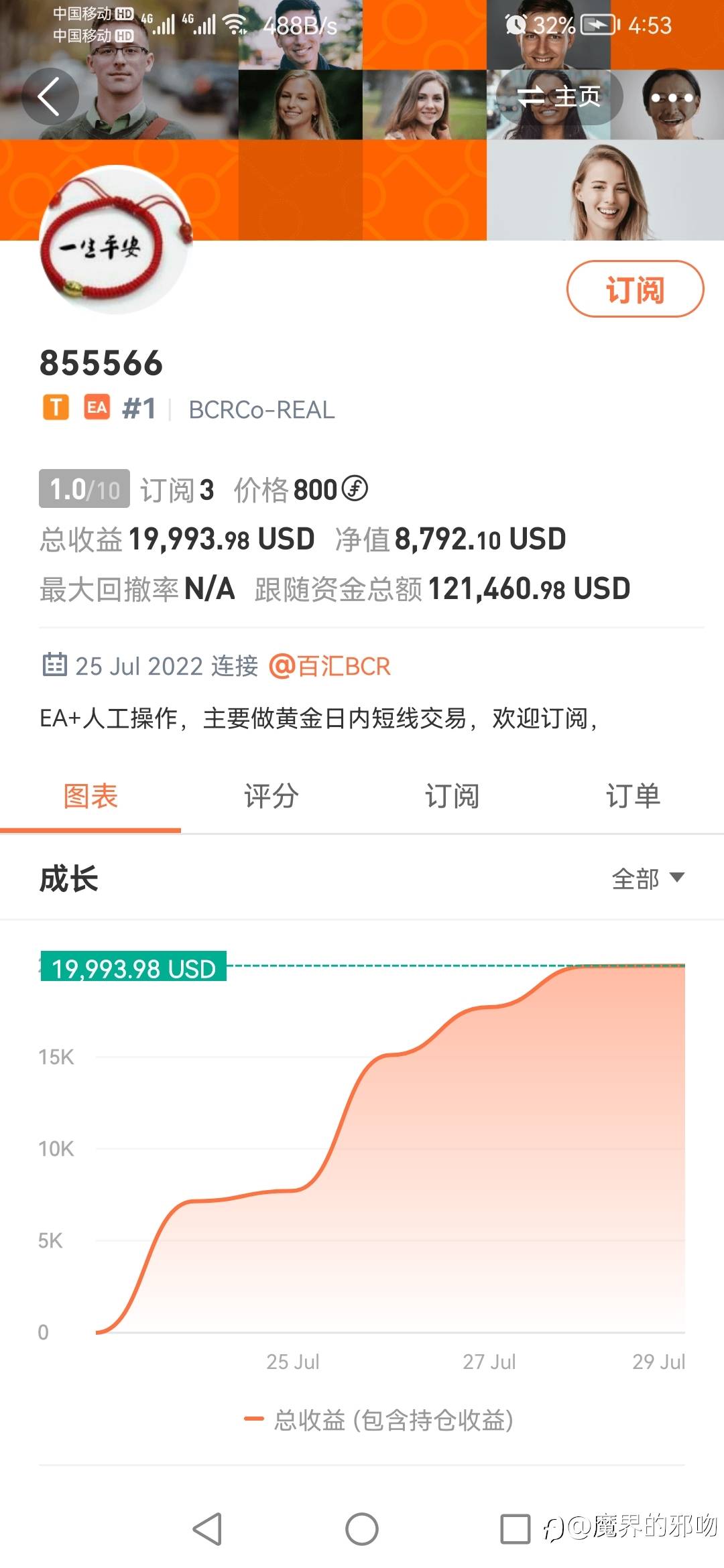Tap the 主页 switch button
Screen dimensions: 724x1568
point(559,97)
